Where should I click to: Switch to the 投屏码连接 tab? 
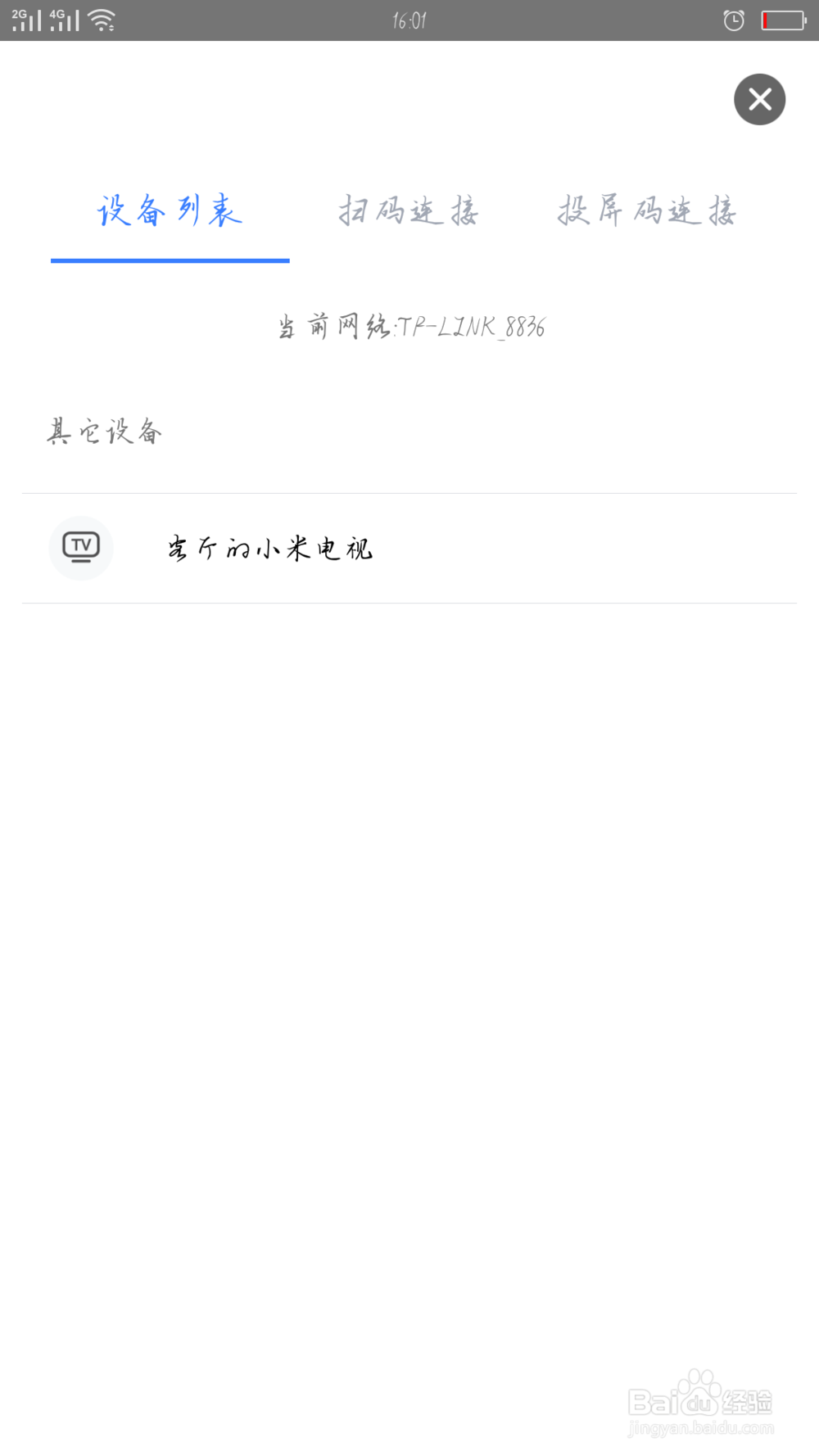click(x=647, y=211)
